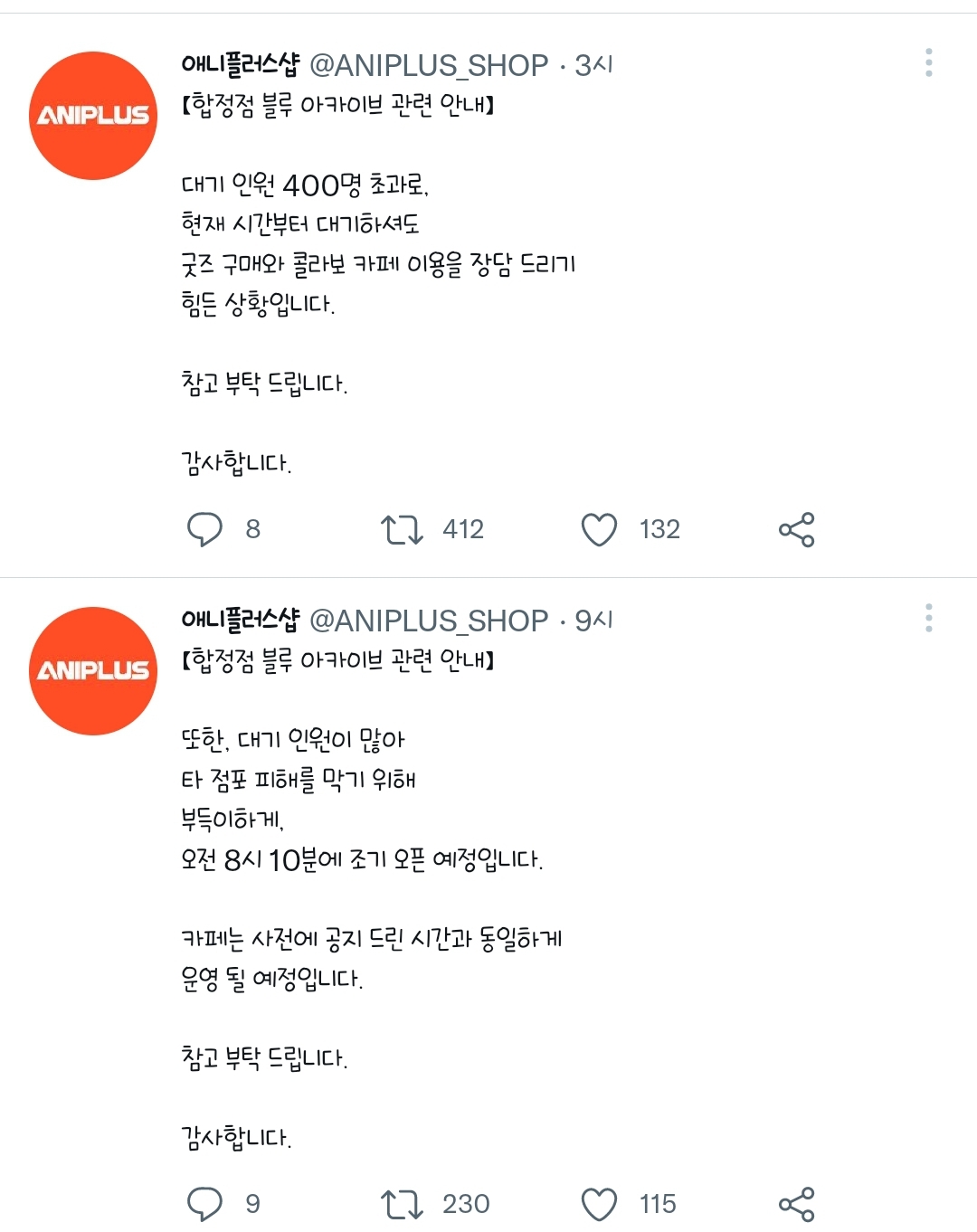Image resolution: width=977 pixels, height=1232 pixels.
Task: Reply to the tweet with 8 comments
Action: point(204,529)
